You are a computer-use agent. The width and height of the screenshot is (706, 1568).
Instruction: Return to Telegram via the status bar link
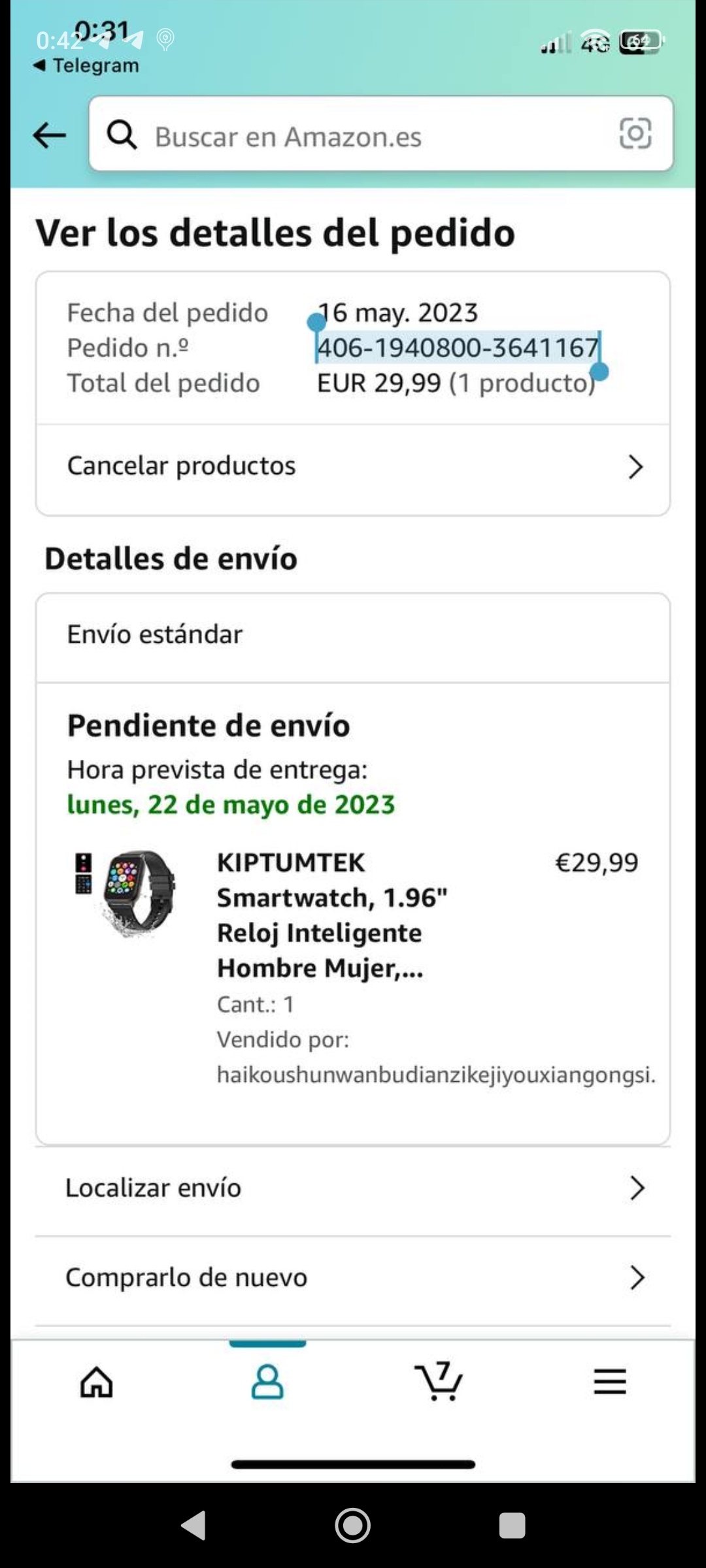86,65
